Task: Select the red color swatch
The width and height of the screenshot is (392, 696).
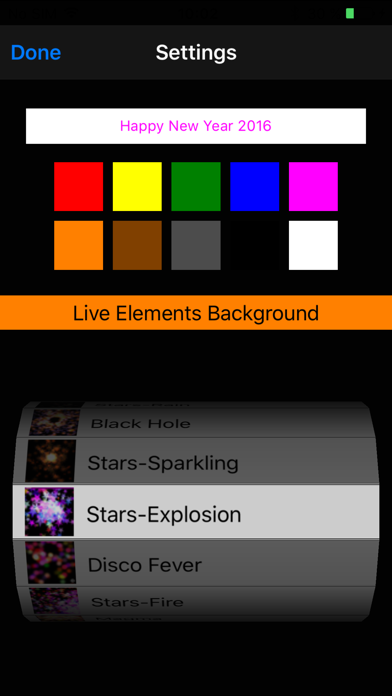Action: [x=79, y=186]
